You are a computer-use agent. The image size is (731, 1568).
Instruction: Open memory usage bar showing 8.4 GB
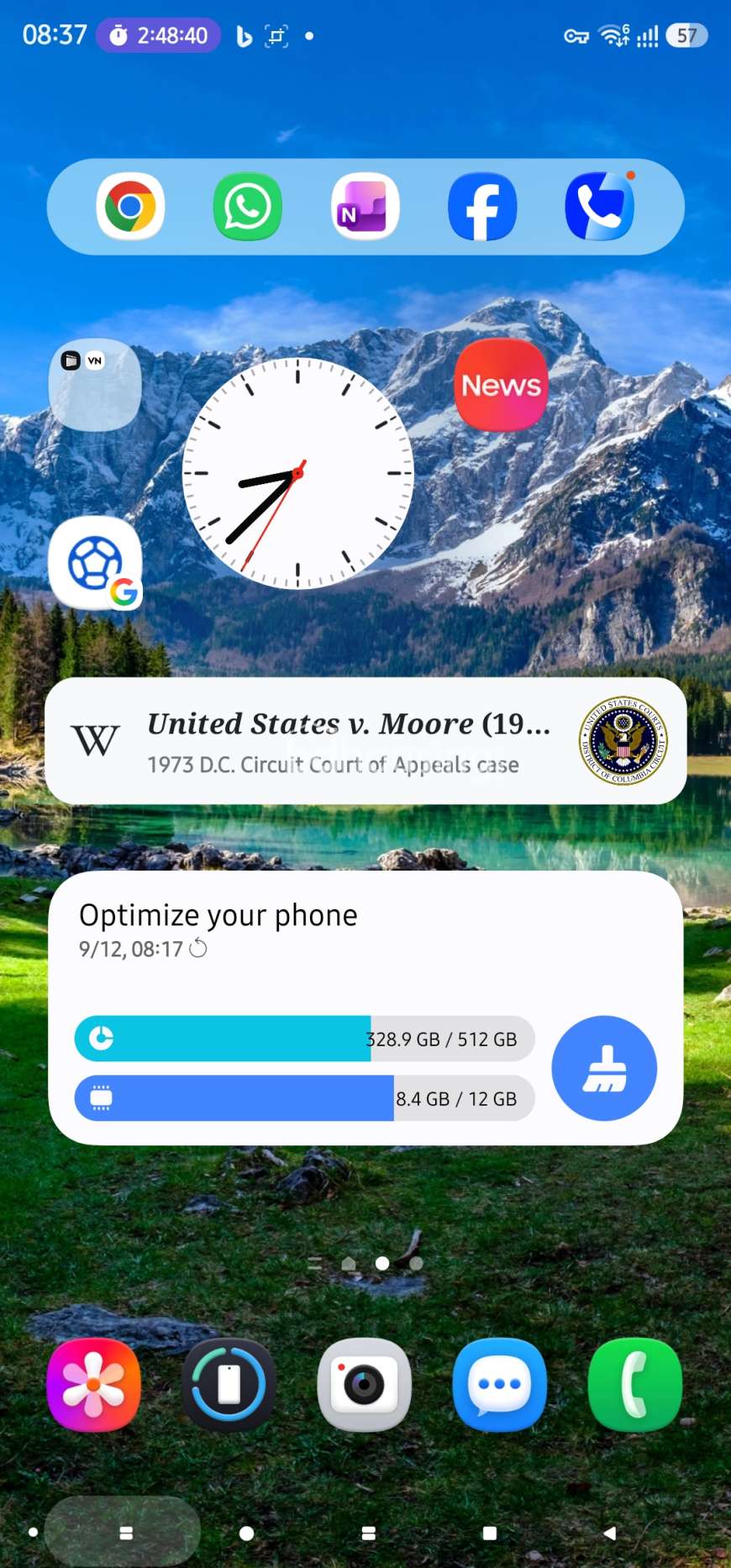(x=304, y=1098)
